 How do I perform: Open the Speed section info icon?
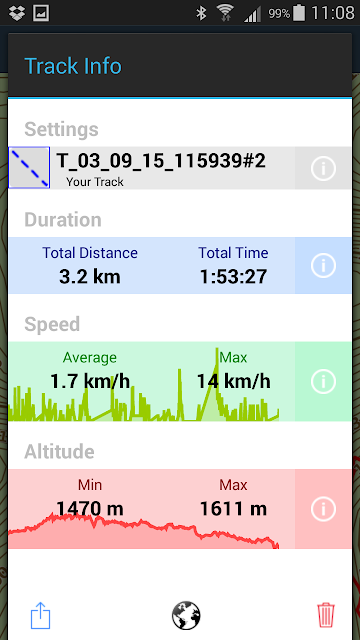click(x=323, y=381)
